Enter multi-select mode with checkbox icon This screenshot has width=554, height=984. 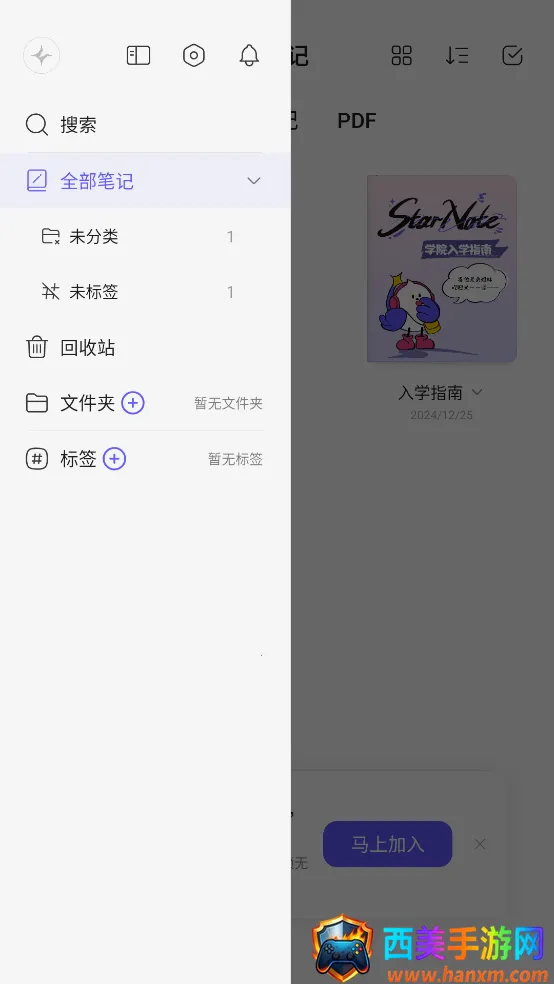(513, 56)
